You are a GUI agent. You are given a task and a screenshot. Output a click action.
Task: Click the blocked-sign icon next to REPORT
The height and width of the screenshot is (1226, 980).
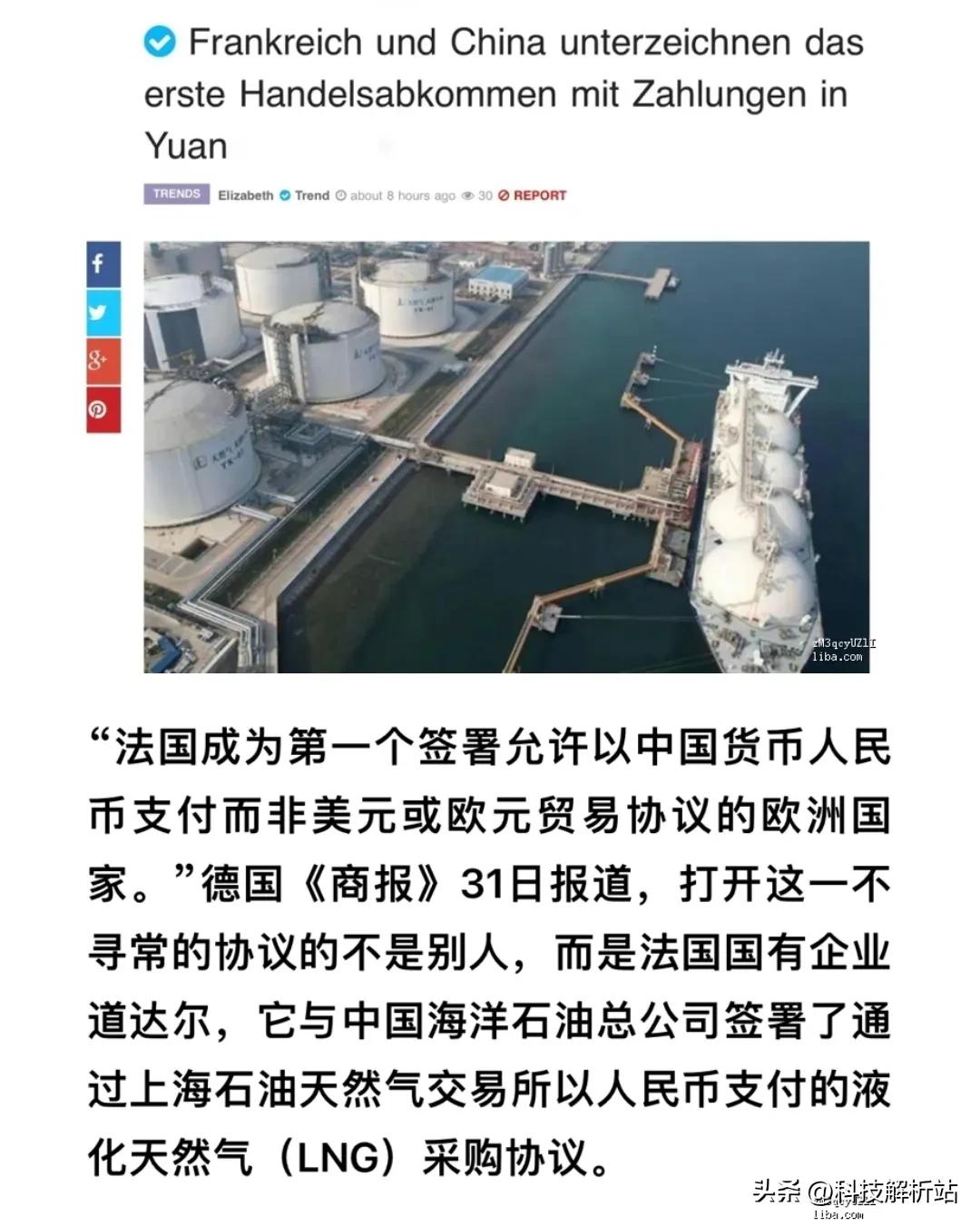click(505, 194)
